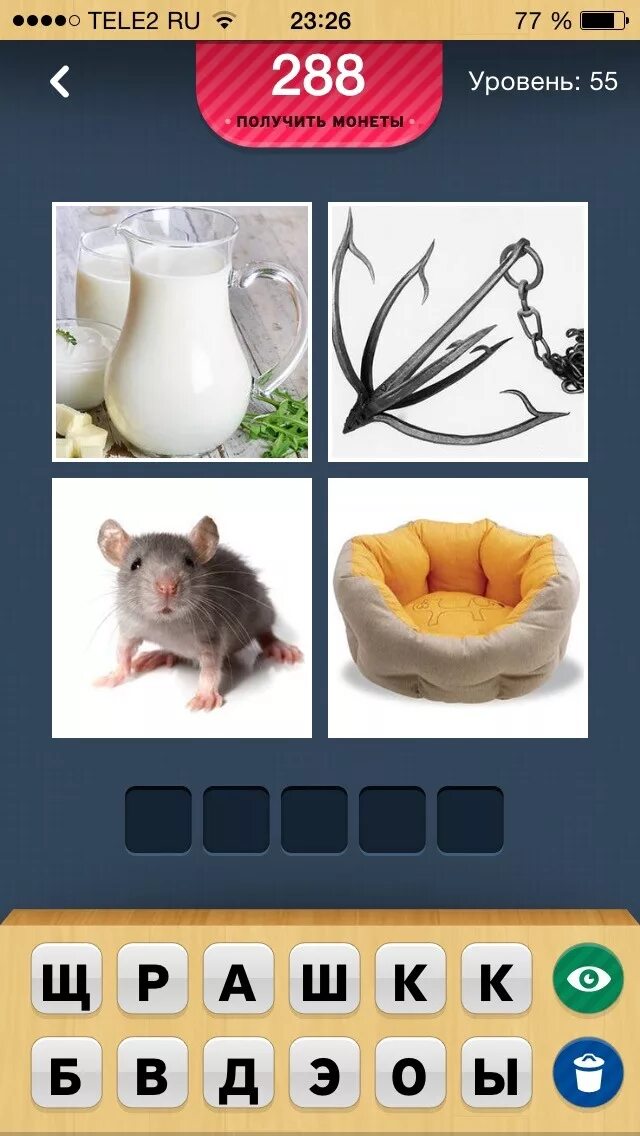The width and height of the screenshot is (640, 1136).
Task: Pick the letter Ы tile
Action: tap(496, 1073)
